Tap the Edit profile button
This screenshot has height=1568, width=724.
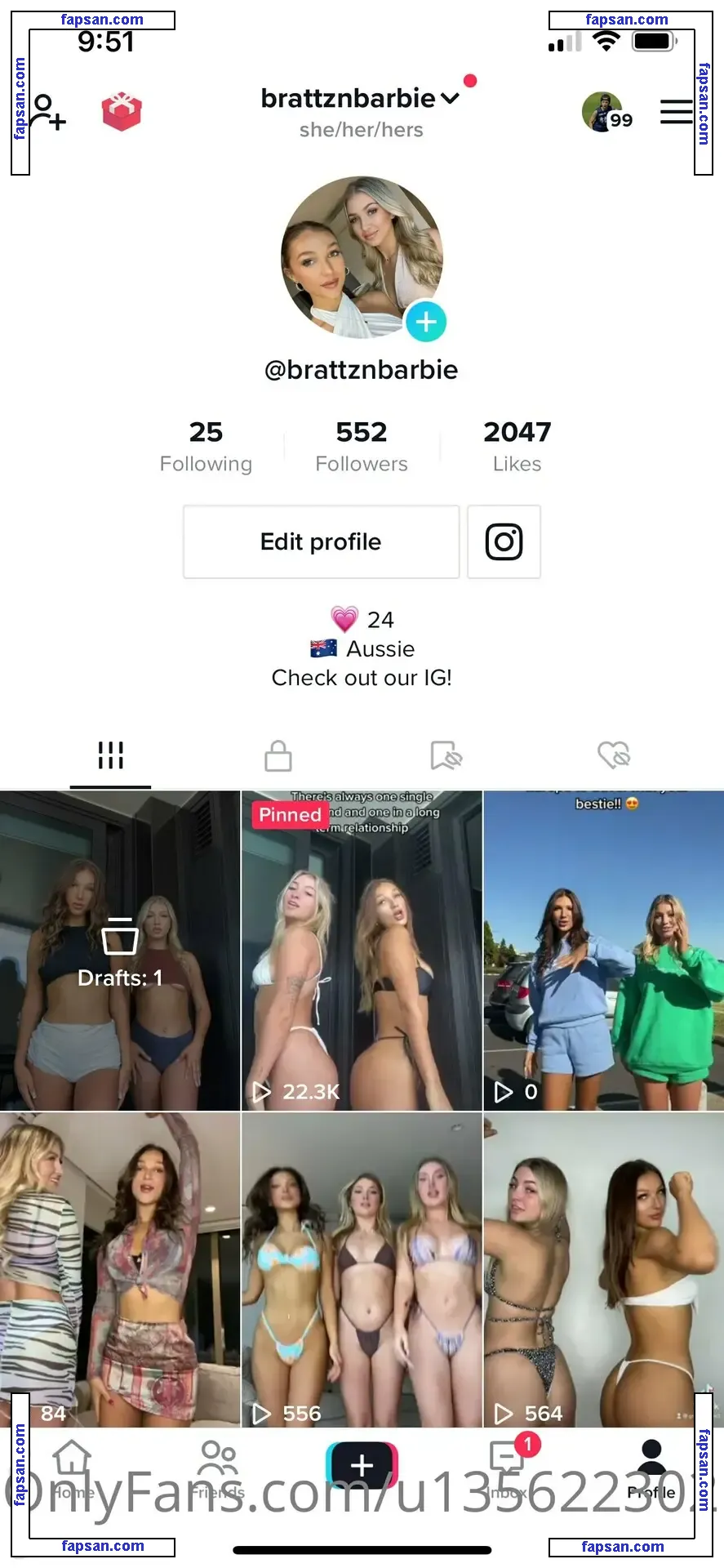(x=321, y=541)
